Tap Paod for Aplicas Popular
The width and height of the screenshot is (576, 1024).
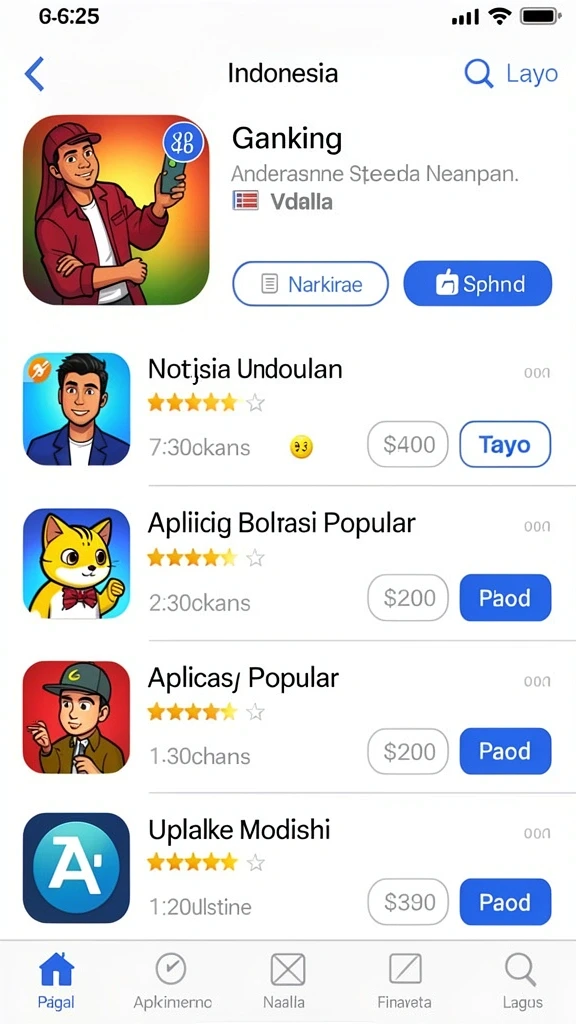click(x=505, y=751)
